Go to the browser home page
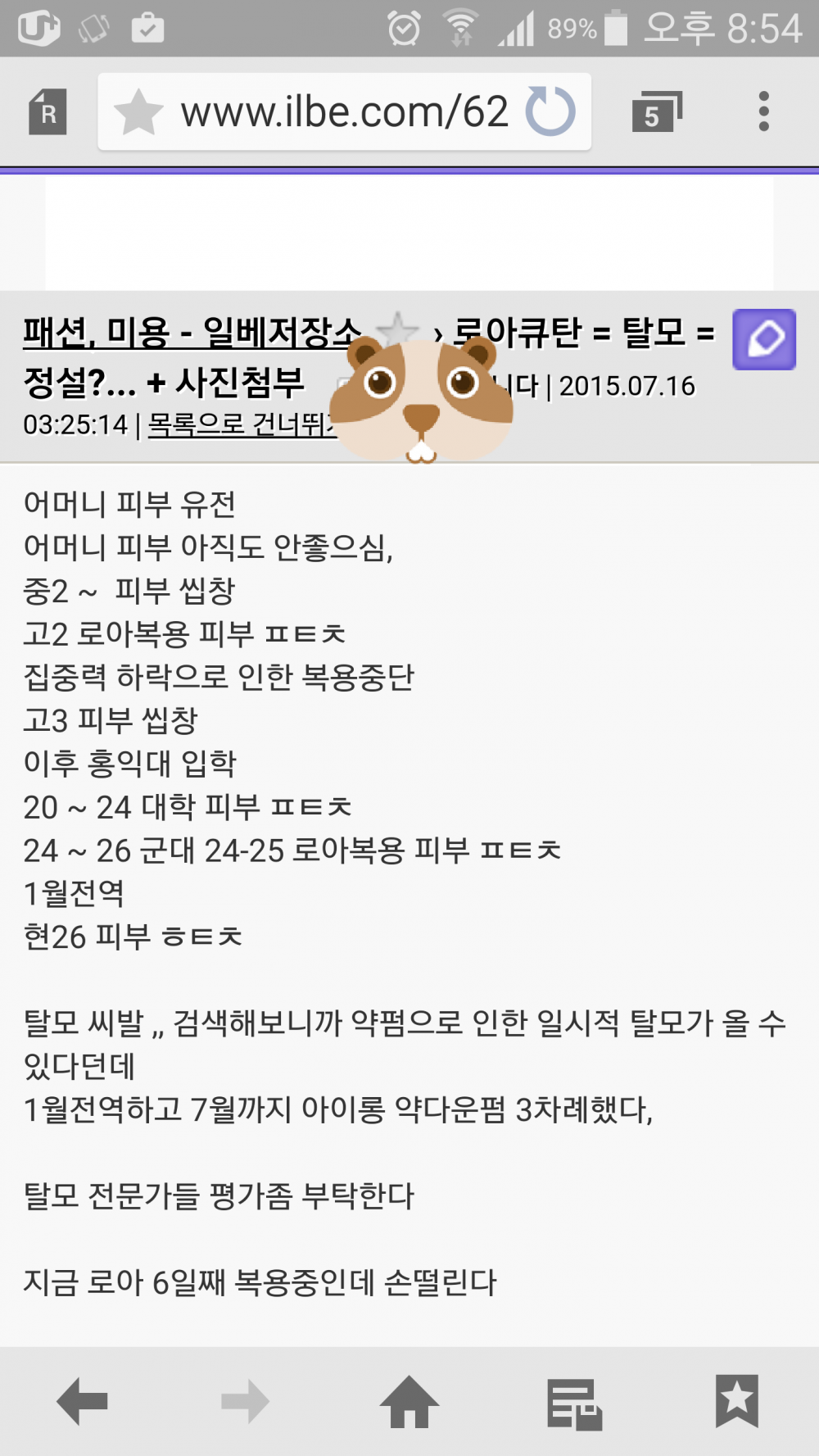 (409, 1402)
